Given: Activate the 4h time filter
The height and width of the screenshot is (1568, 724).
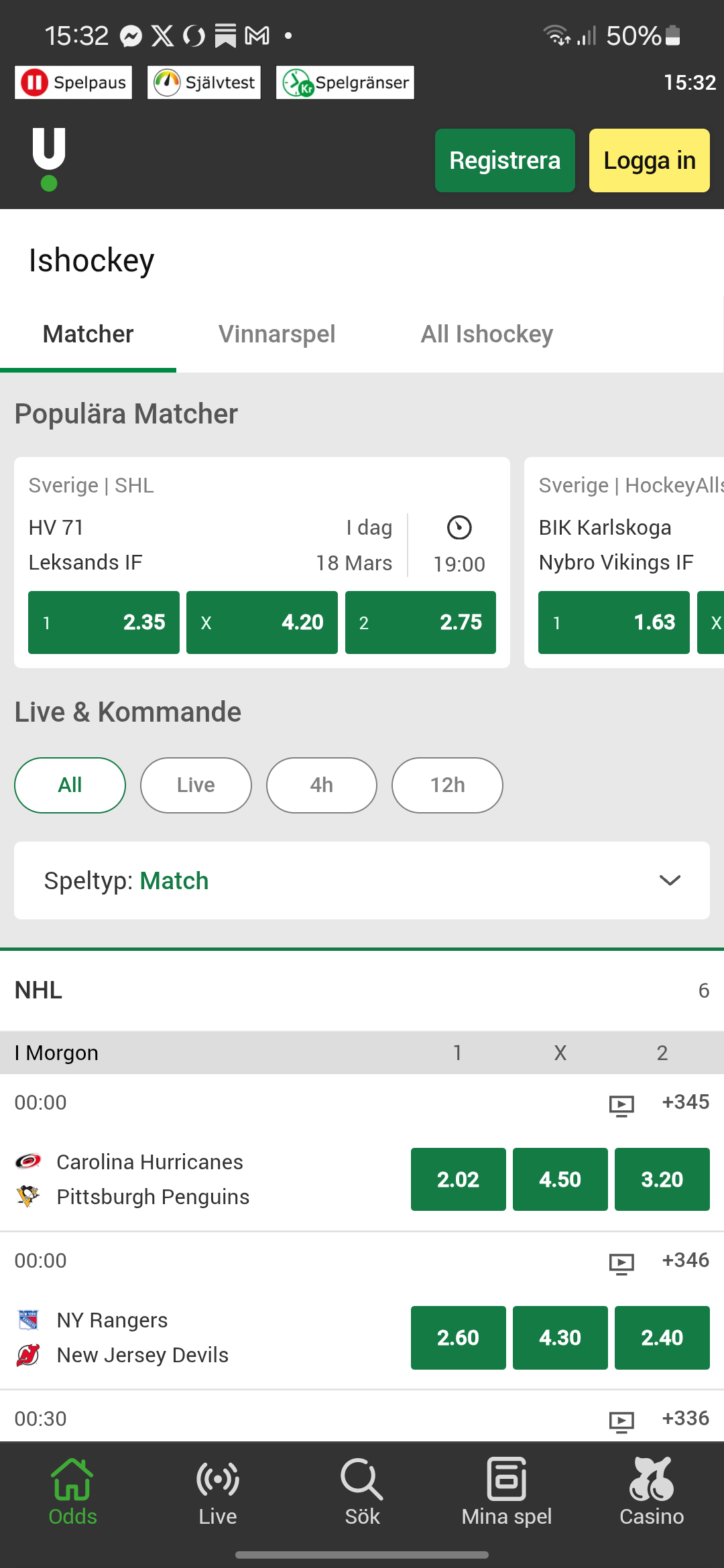Looking at the screenshot, I should pos(321,785).
